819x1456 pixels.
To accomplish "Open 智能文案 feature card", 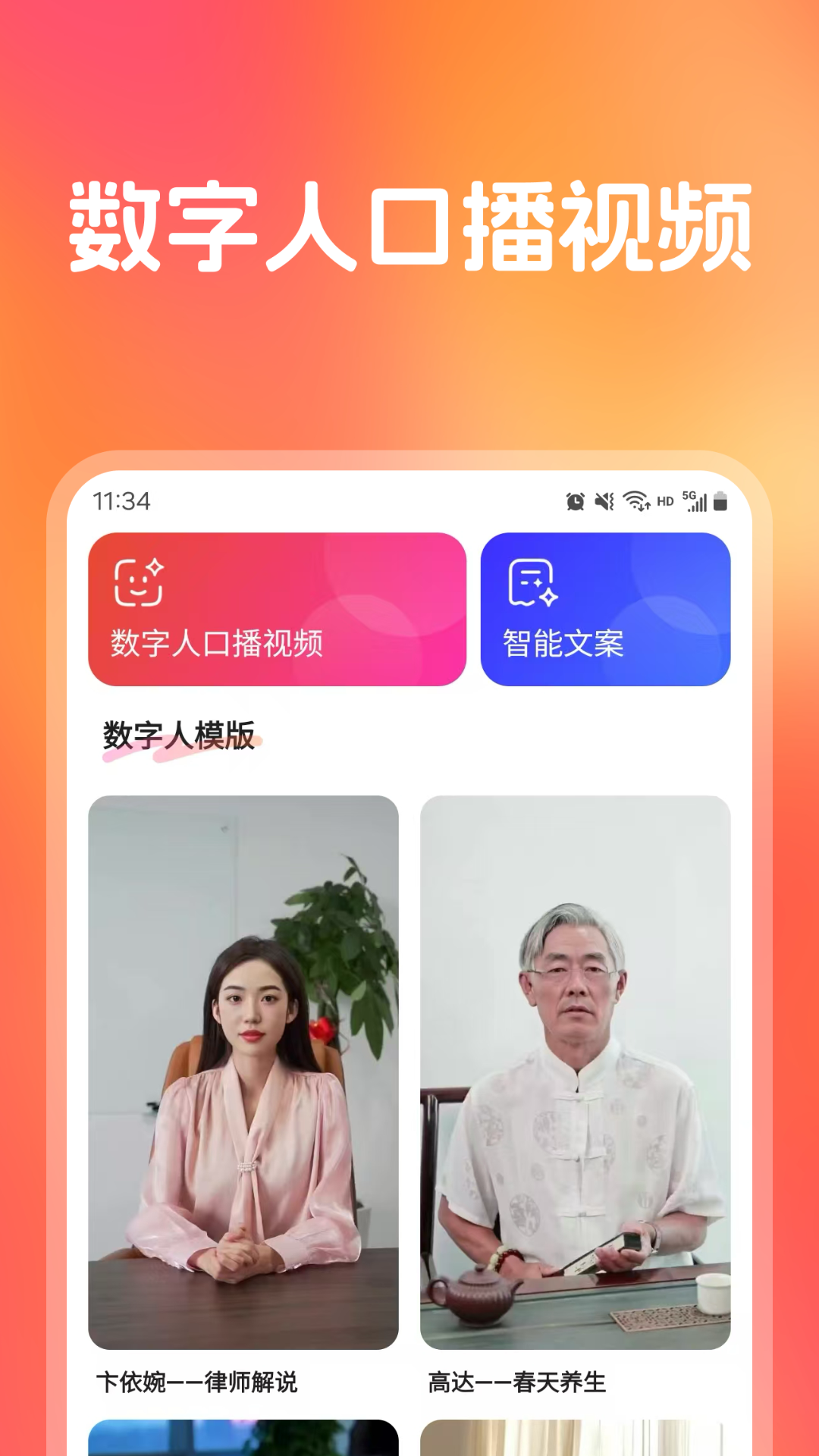I will 604,607.
